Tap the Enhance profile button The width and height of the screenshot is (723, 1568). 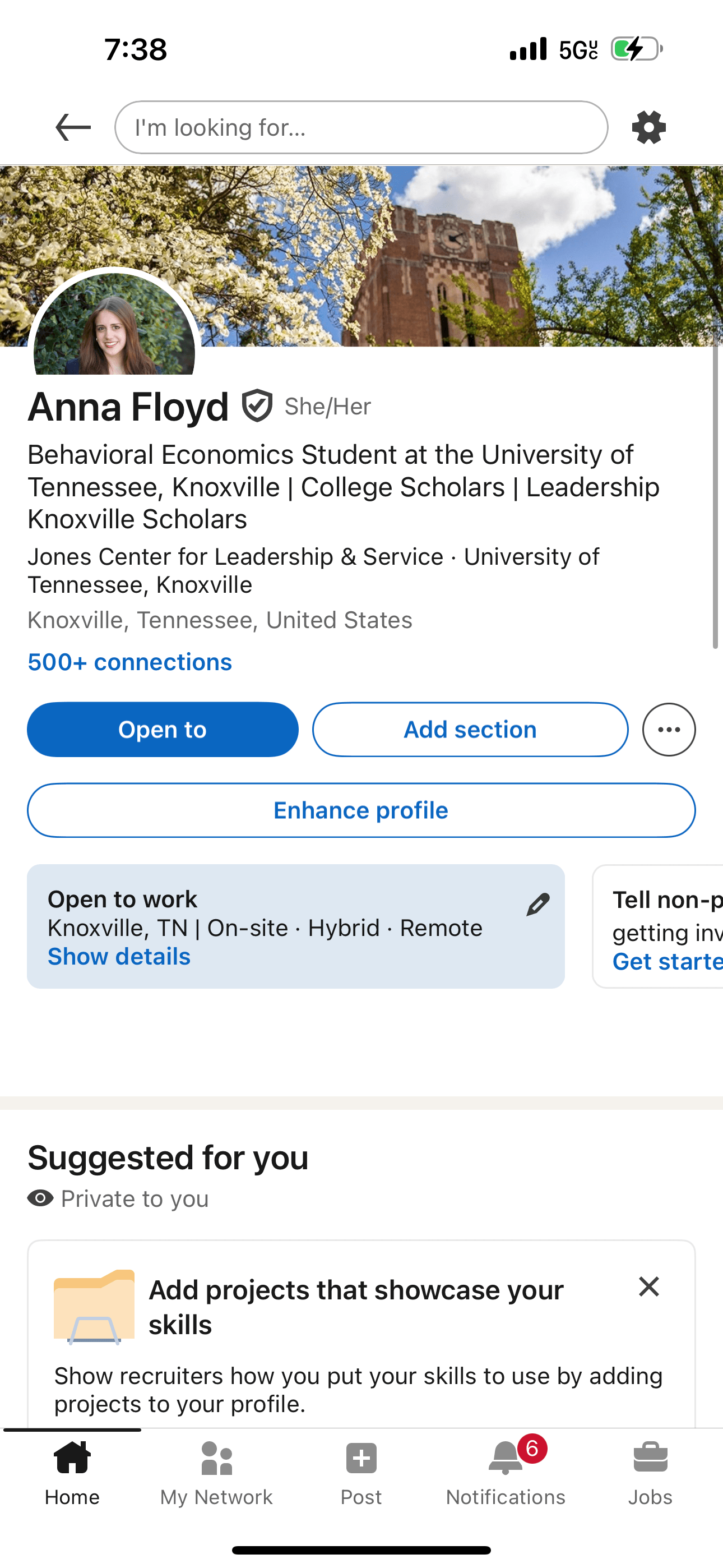pyautogui.click(x=361, y=810)
